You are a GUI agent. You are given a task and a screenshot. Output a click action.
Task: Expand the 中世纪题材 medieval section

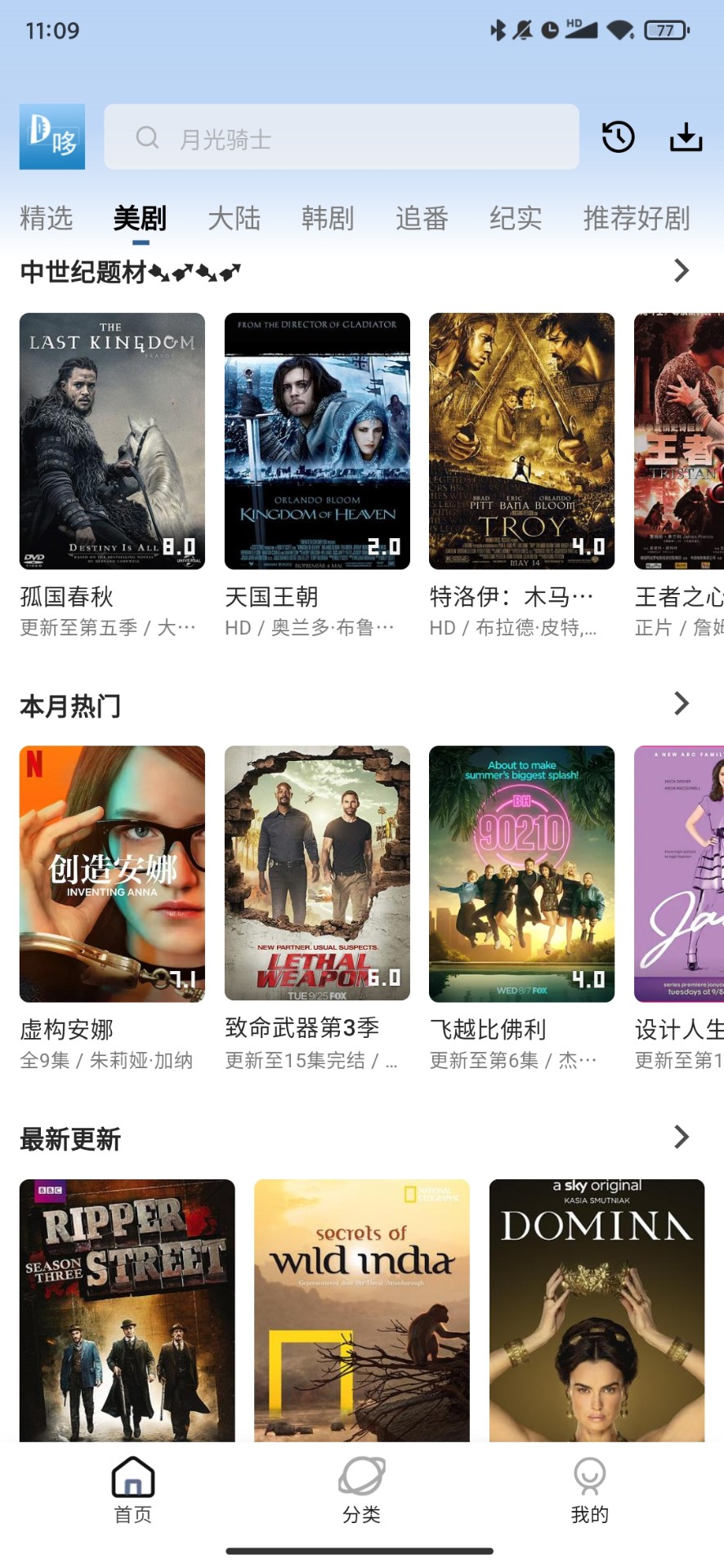point(681,270)
